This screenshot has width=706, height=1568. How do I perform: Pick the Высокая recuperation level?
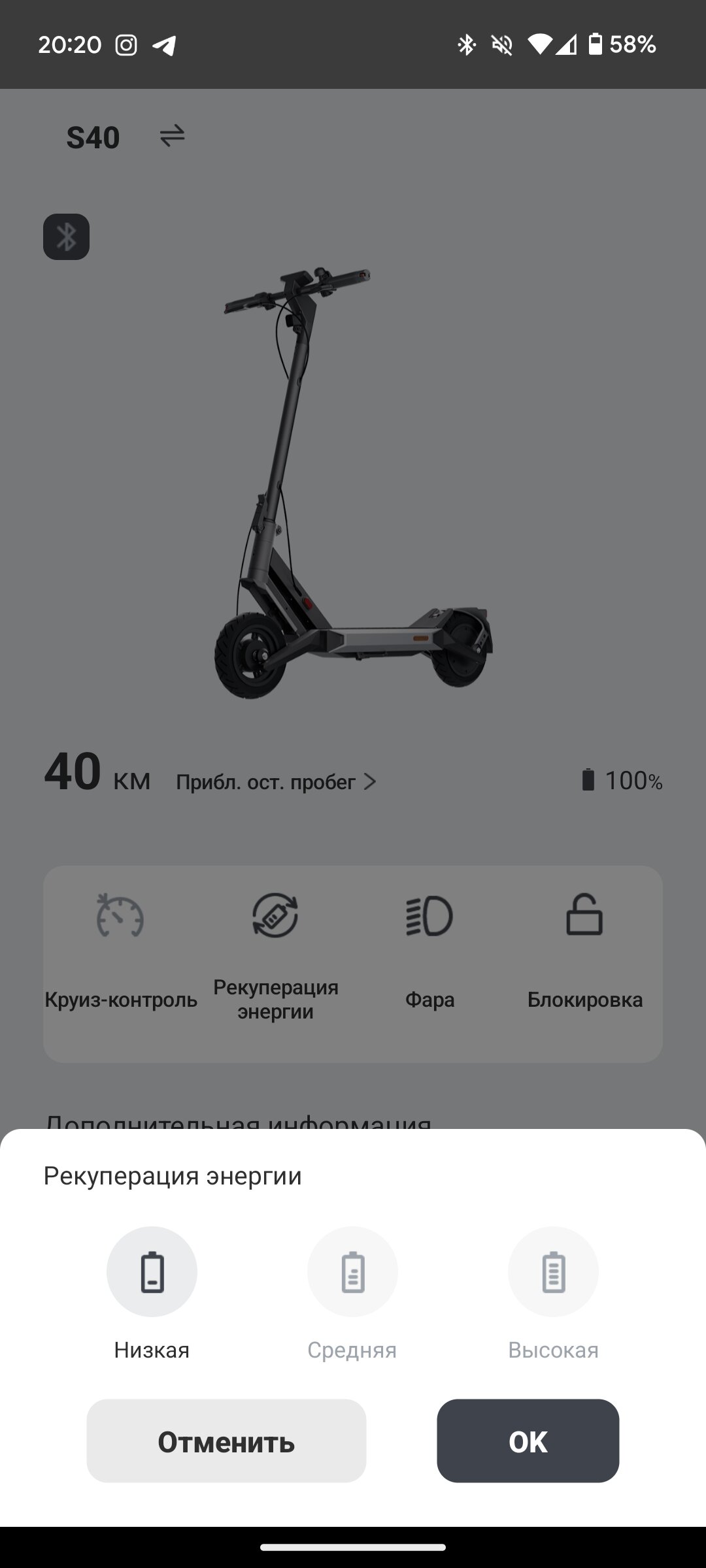click(x=553, y=1271)
